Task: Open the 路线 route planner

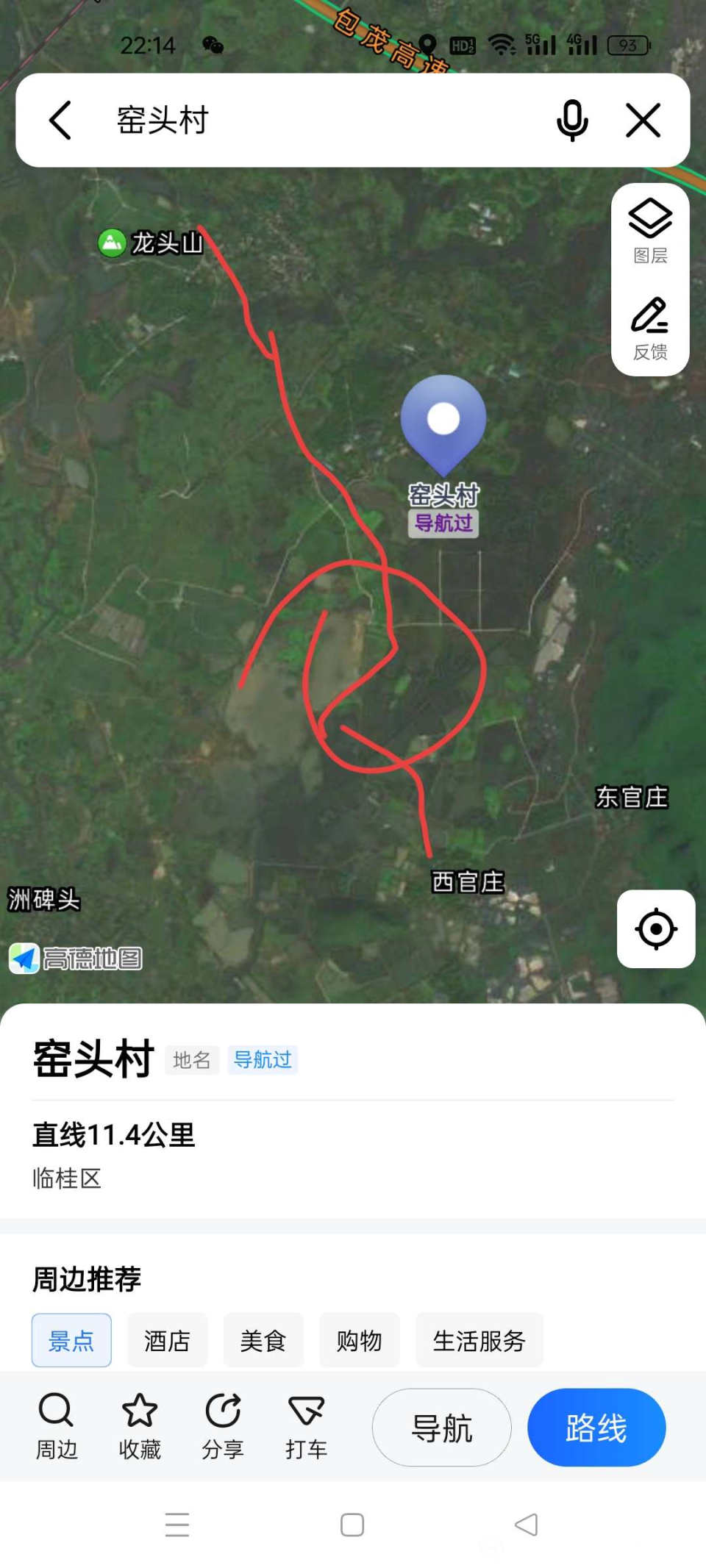Action: coord(596,1428)
